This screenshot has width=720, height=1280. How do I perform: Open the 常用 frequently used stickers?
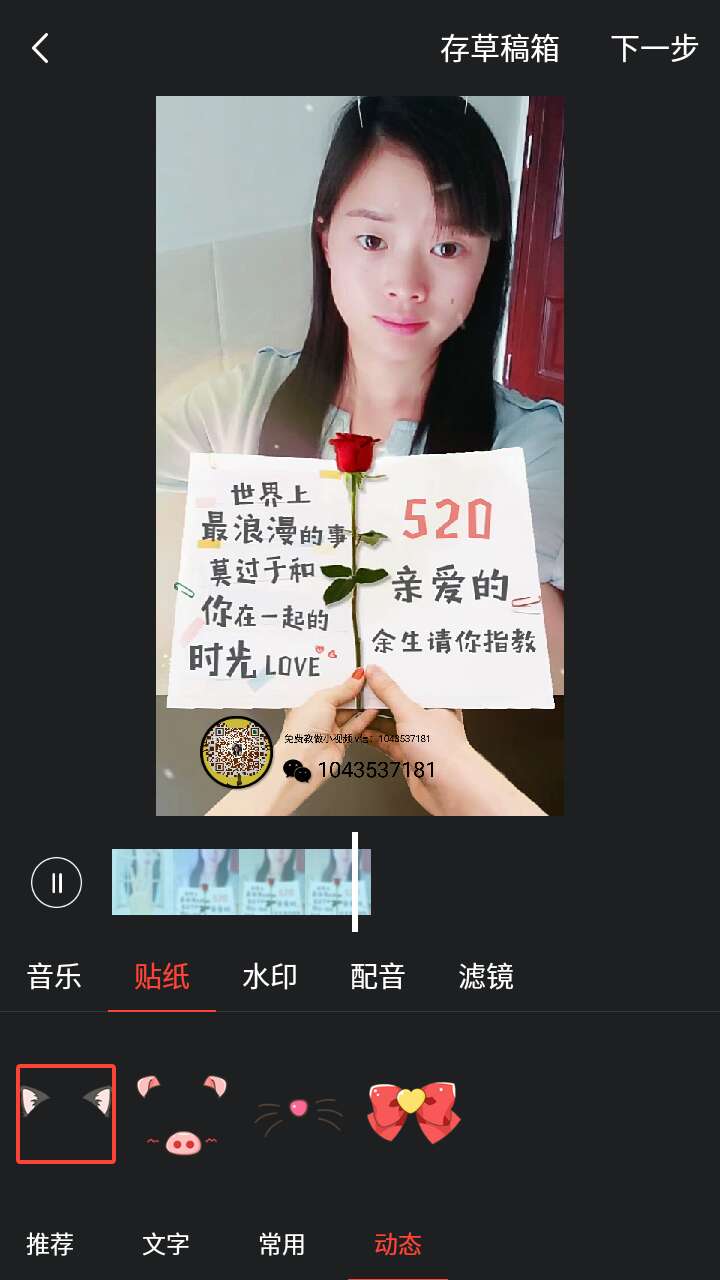point(282,1244)
